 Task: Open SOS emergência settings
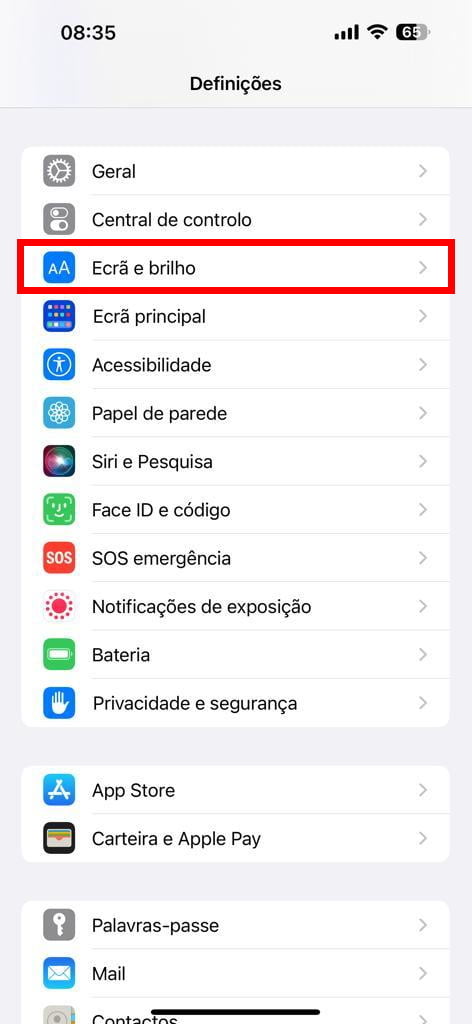(x=236, y=558)
